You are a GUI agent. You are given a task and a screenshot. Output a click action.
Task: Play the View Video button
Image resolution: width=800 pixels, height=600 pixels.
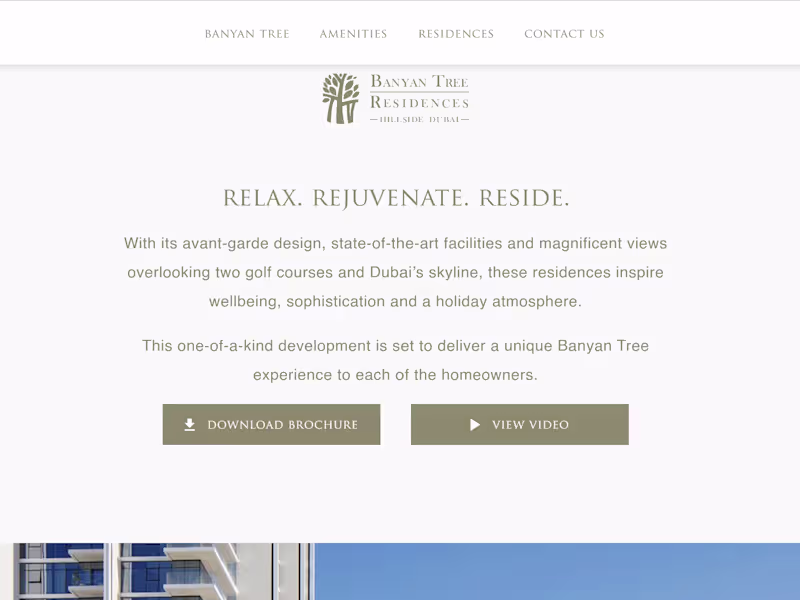519,425
